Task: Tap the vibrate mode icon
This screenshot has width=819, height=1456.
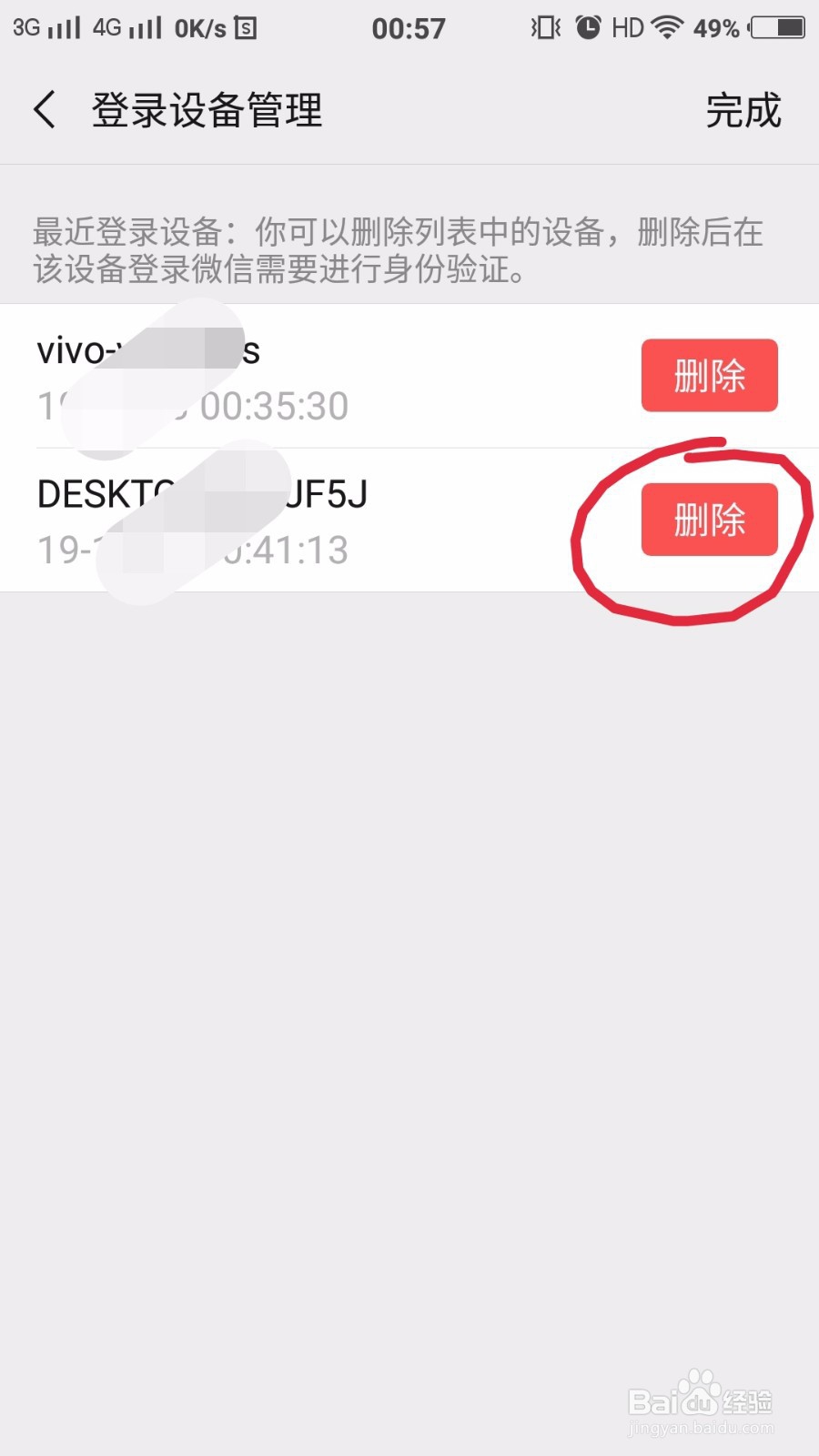Action: (x=542, y=27)
